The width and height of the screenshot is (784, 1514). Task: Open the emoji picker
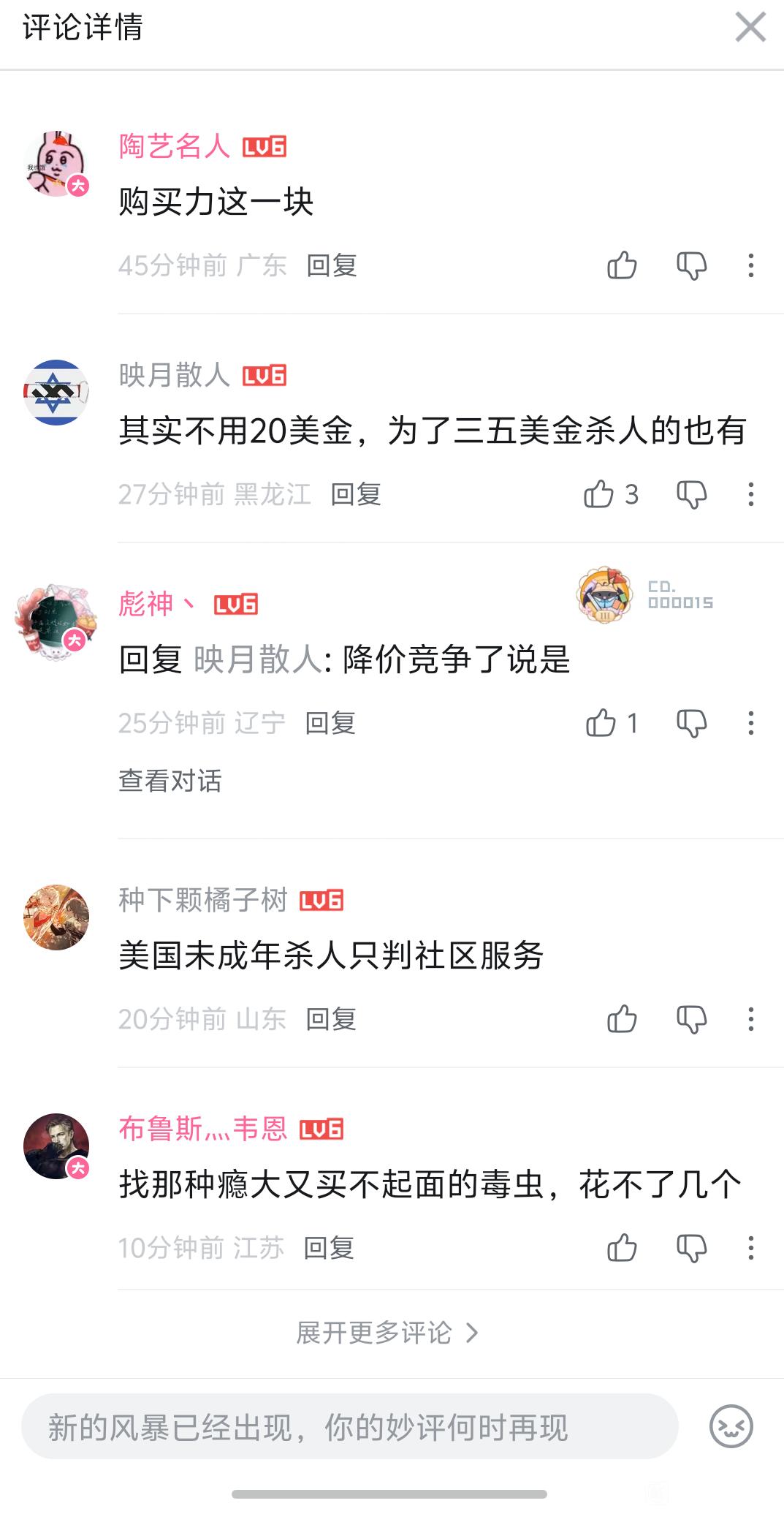[x=731, y=1426]
